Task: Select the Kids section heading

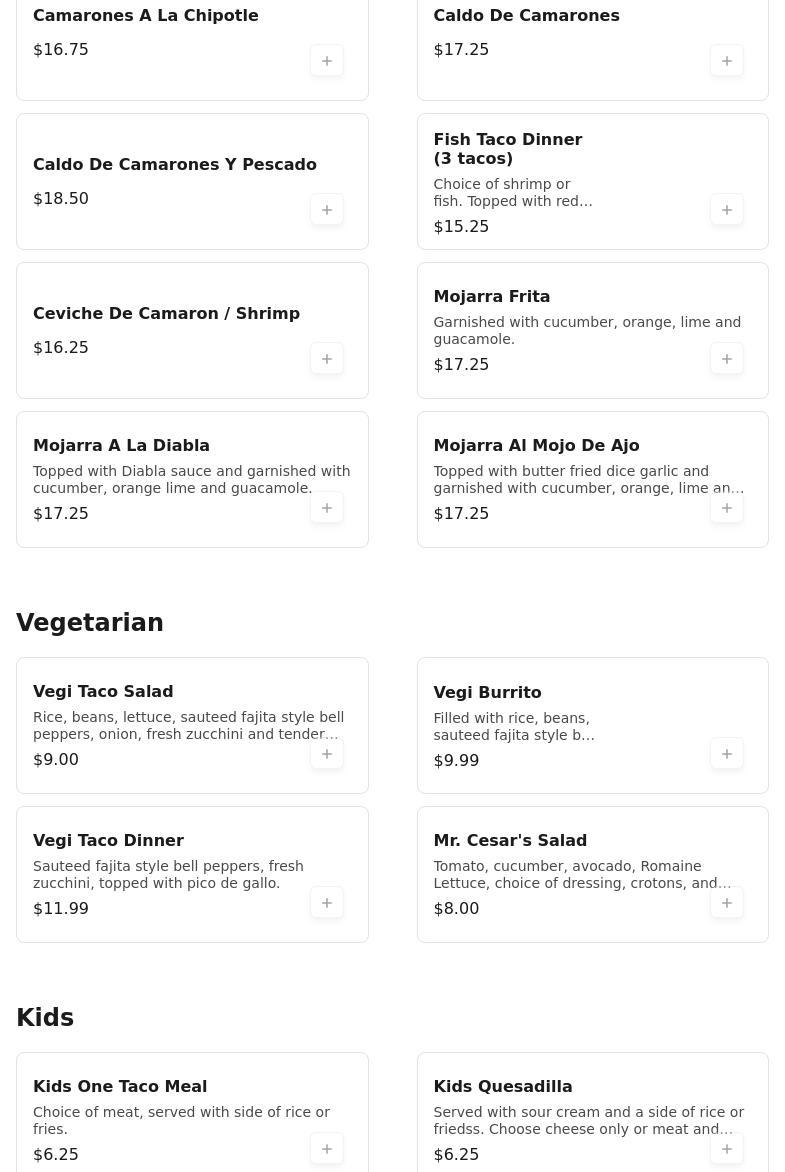Action: click(45, 1017)
